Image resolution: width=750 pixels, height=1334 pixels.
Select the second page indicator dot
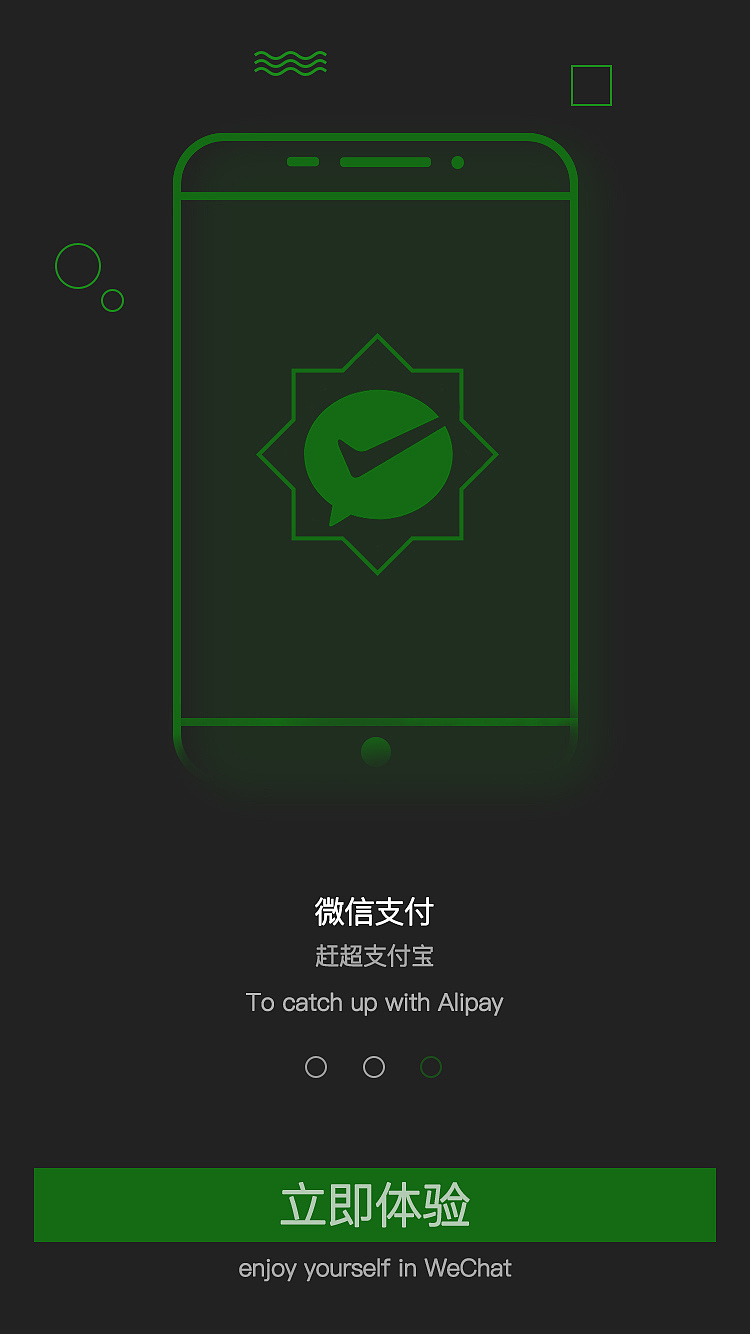pyautogui.click(x=373, y=1067)
